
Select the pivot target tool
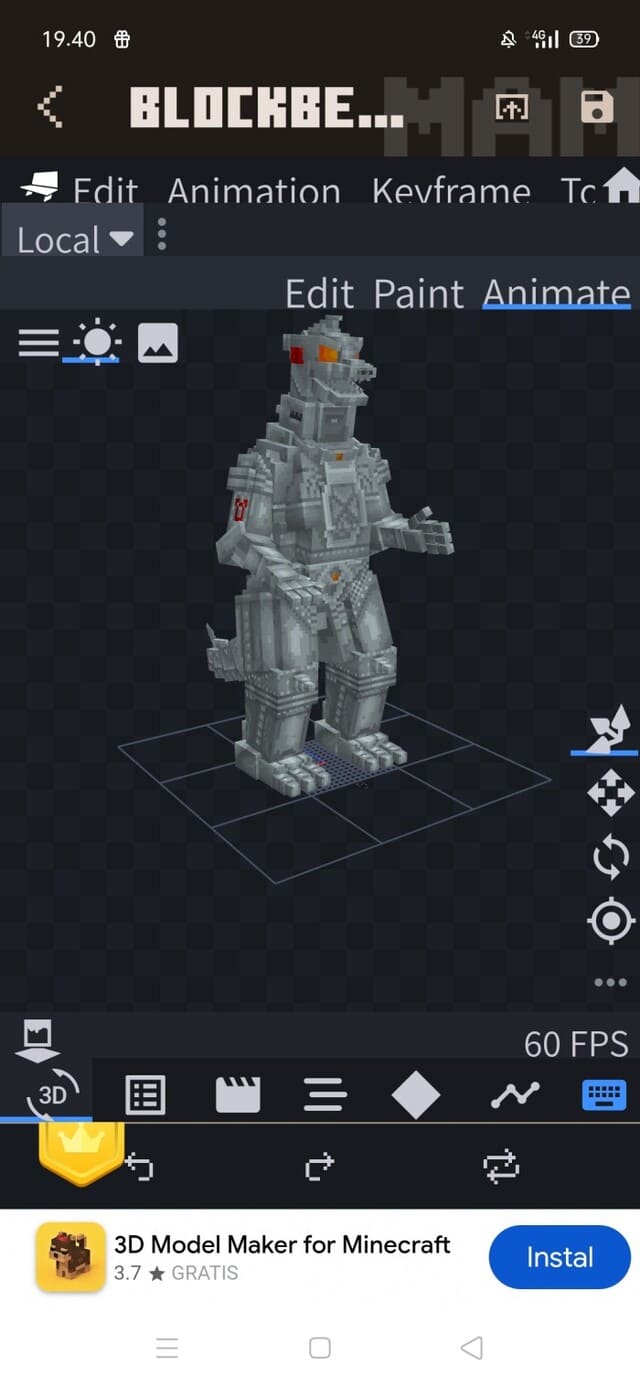(611, 921)
